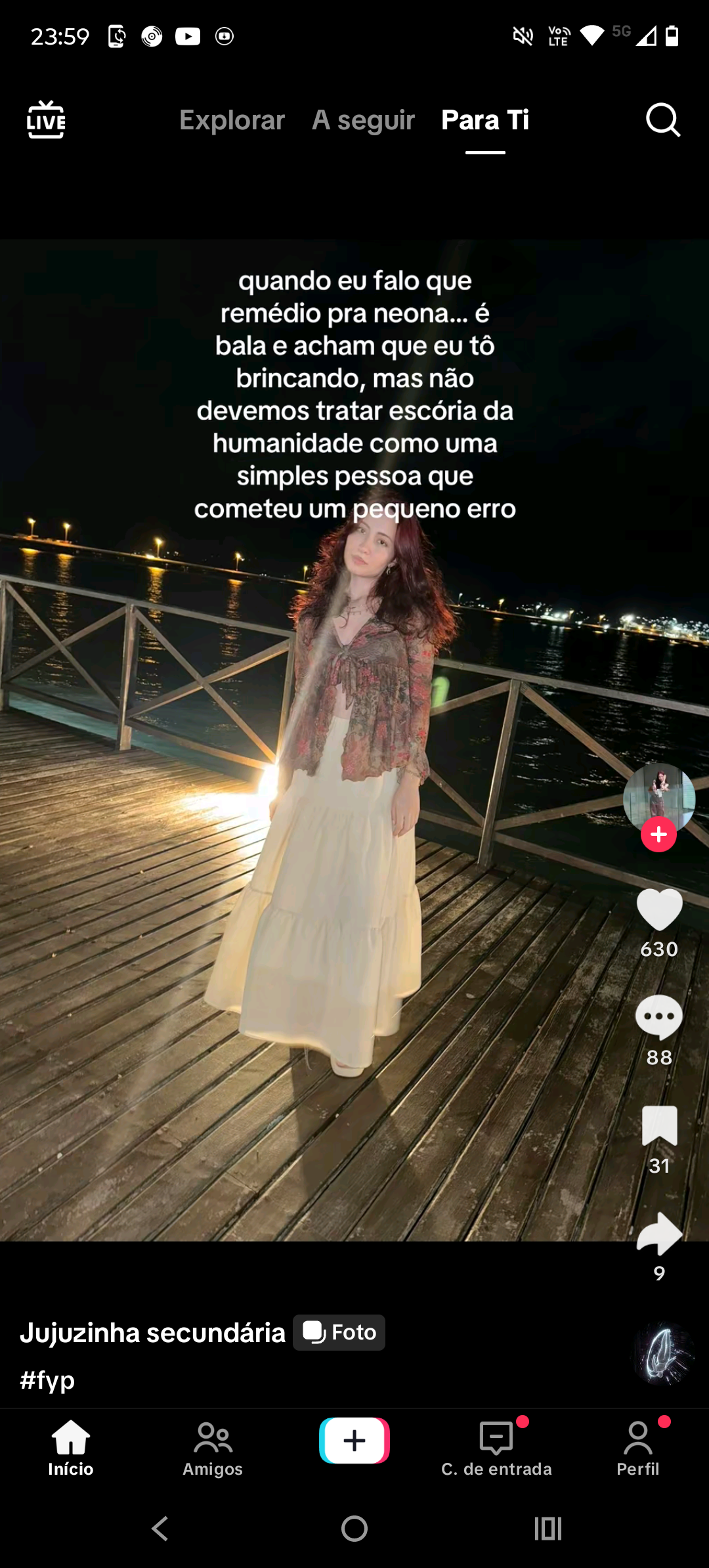Open the Jujuzinha secundária username
The image size is (709, 1568).
152,1333
